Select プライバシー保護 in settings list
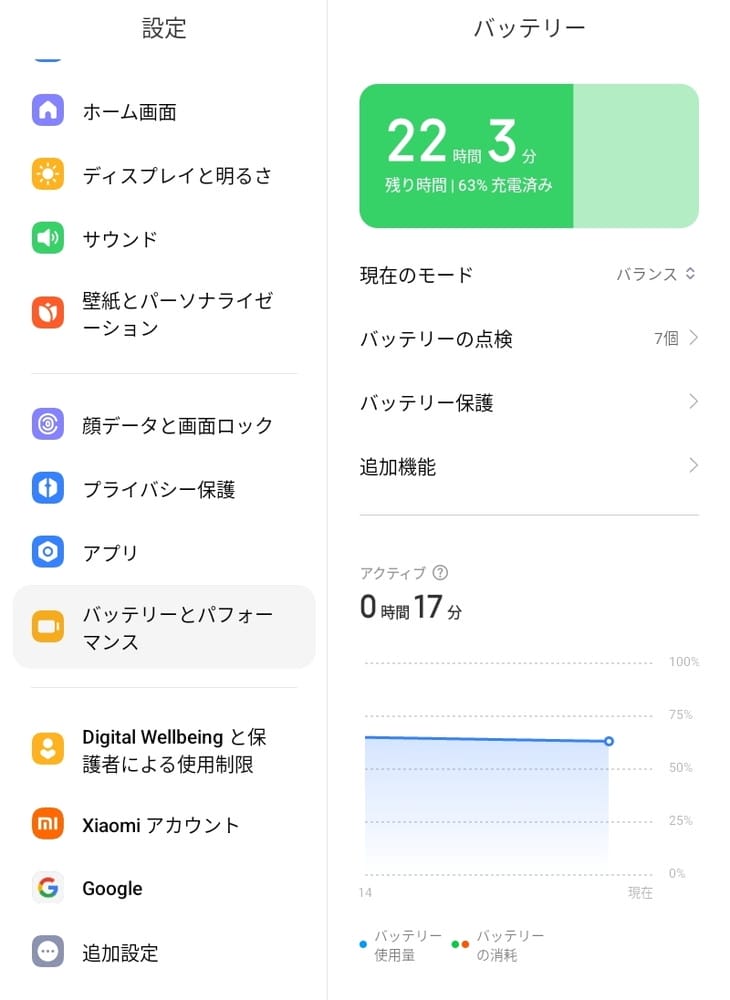This screenshot has height=1000, width=730. click(x=158, y=489)
